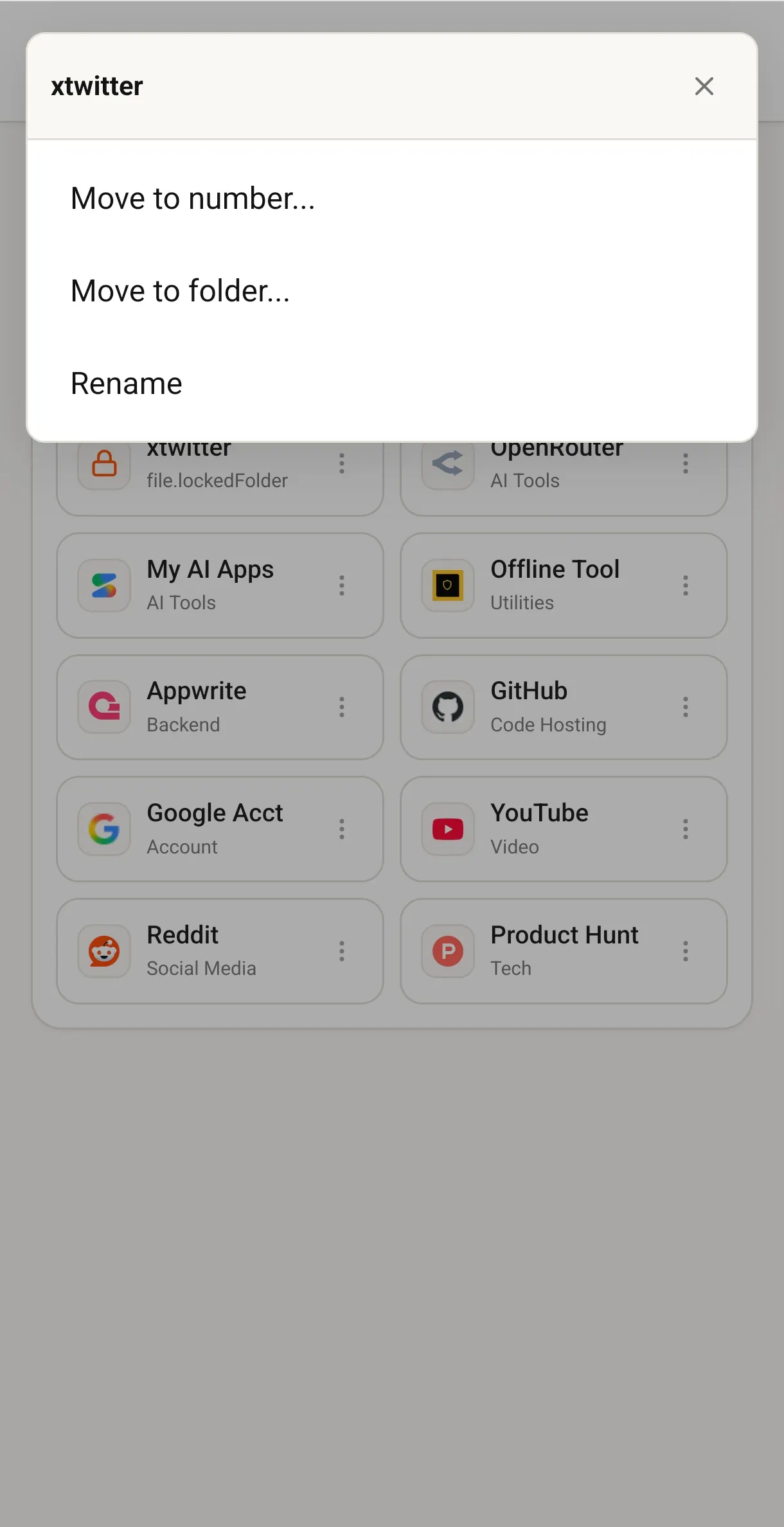Image resolution: width=784 pixels, height=1527 pixels.
Task: Tap Rename in the menu
Action: (391, 384)
